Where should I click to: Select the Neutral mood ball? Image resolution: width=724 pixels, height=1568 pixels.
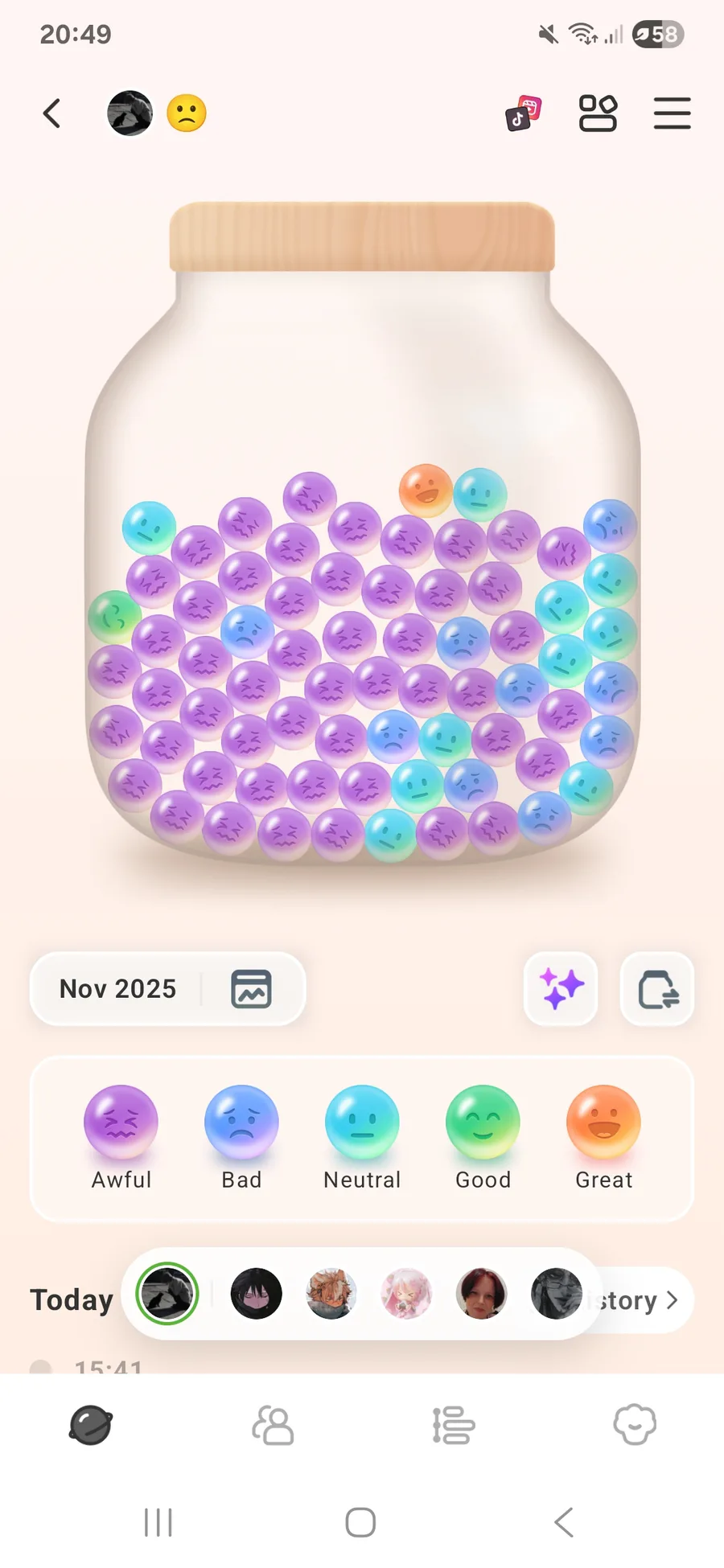362,1123
